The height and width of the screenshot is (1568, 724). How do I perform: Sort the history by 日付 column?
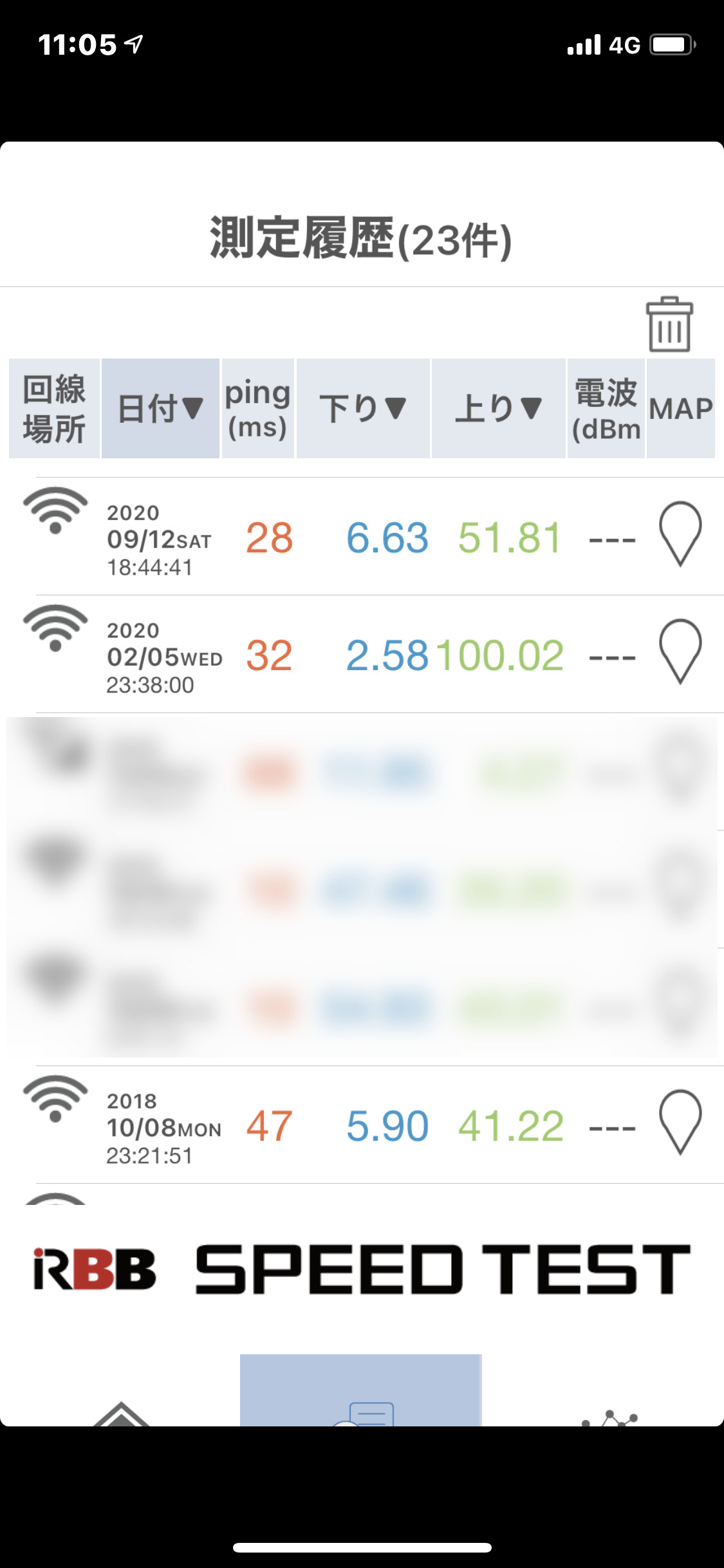[160, 409]
